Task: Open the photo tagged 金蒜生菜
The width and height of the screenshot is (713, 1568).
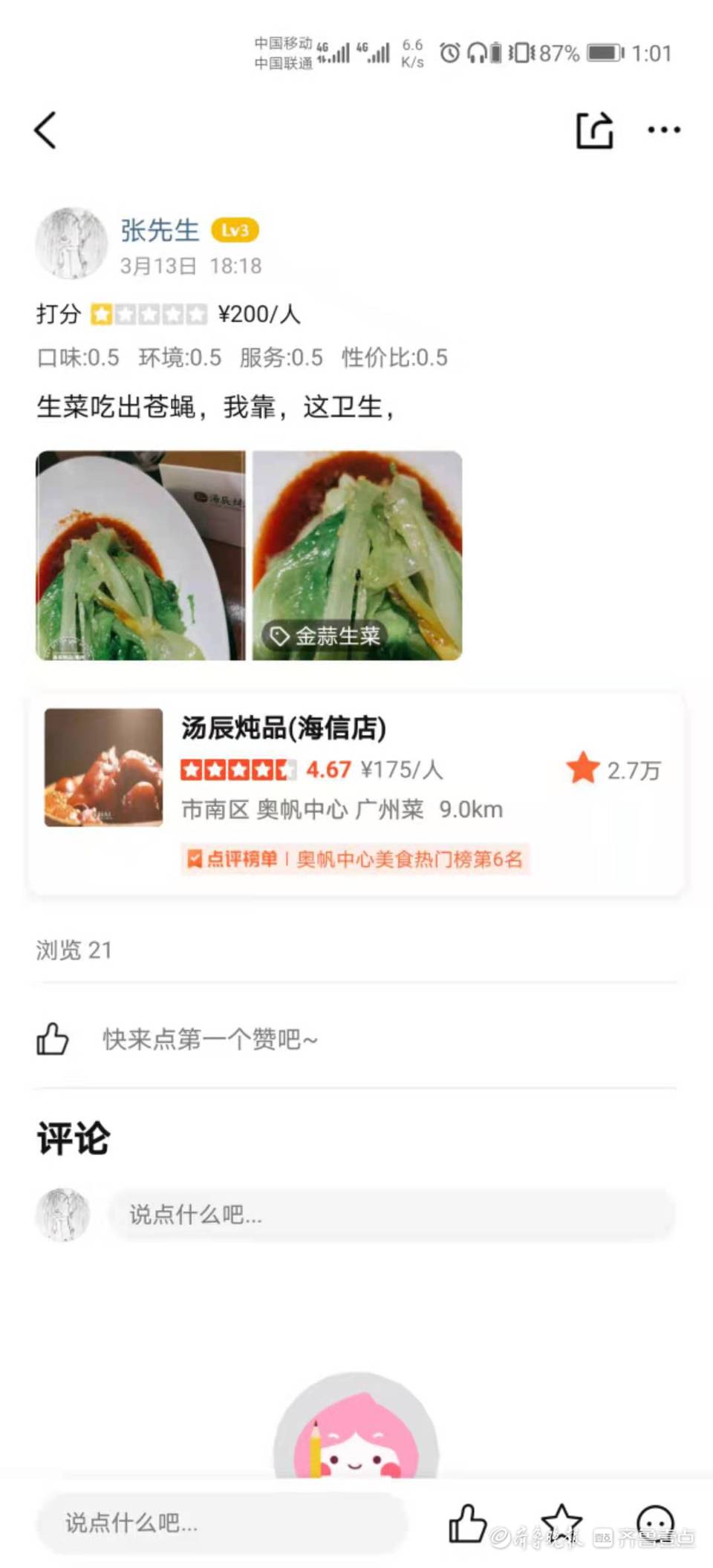Action: (x=357, y=555)
